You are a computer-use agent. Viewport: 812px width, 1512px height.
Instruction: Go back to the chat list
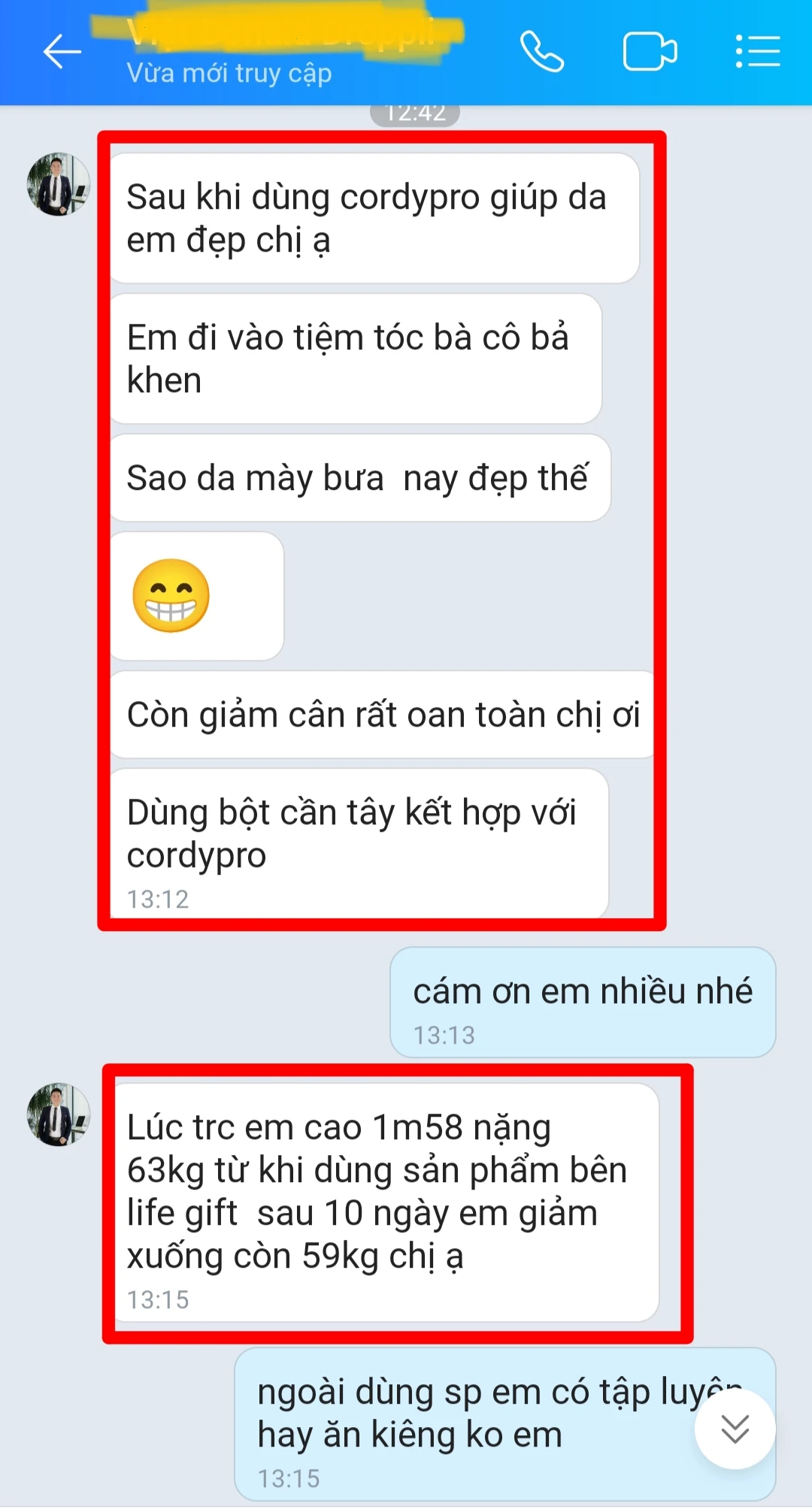click(62, 52)
